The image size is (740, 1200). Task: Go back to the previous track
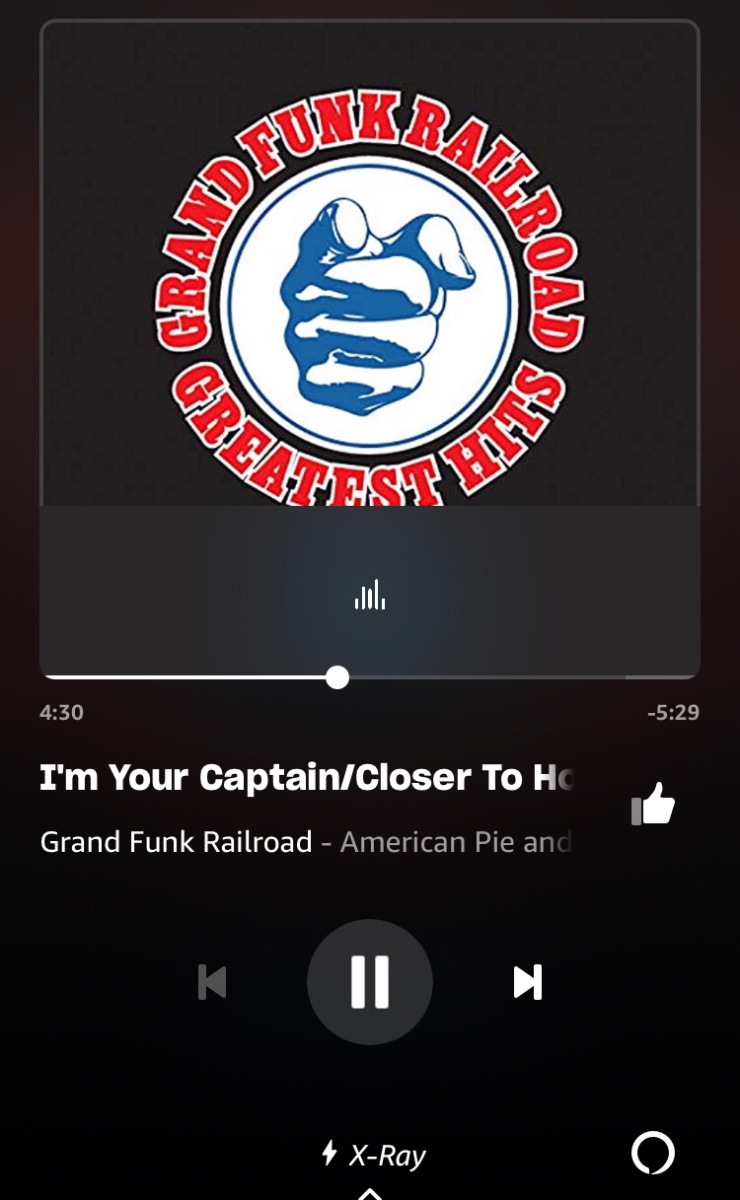point(212,982)
